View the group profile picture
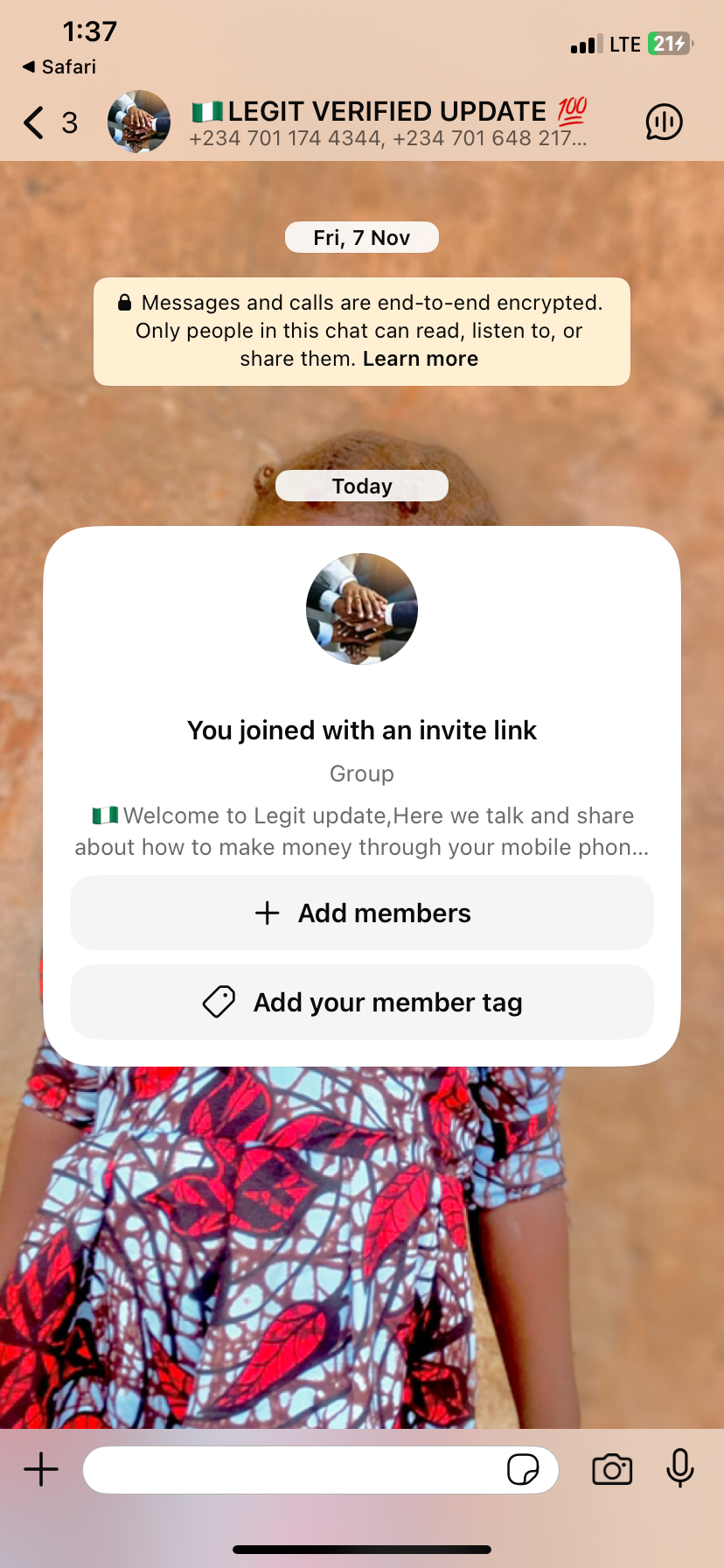Image resolution: width=724 pixels, height=1568 pixels. click(362, 609)
